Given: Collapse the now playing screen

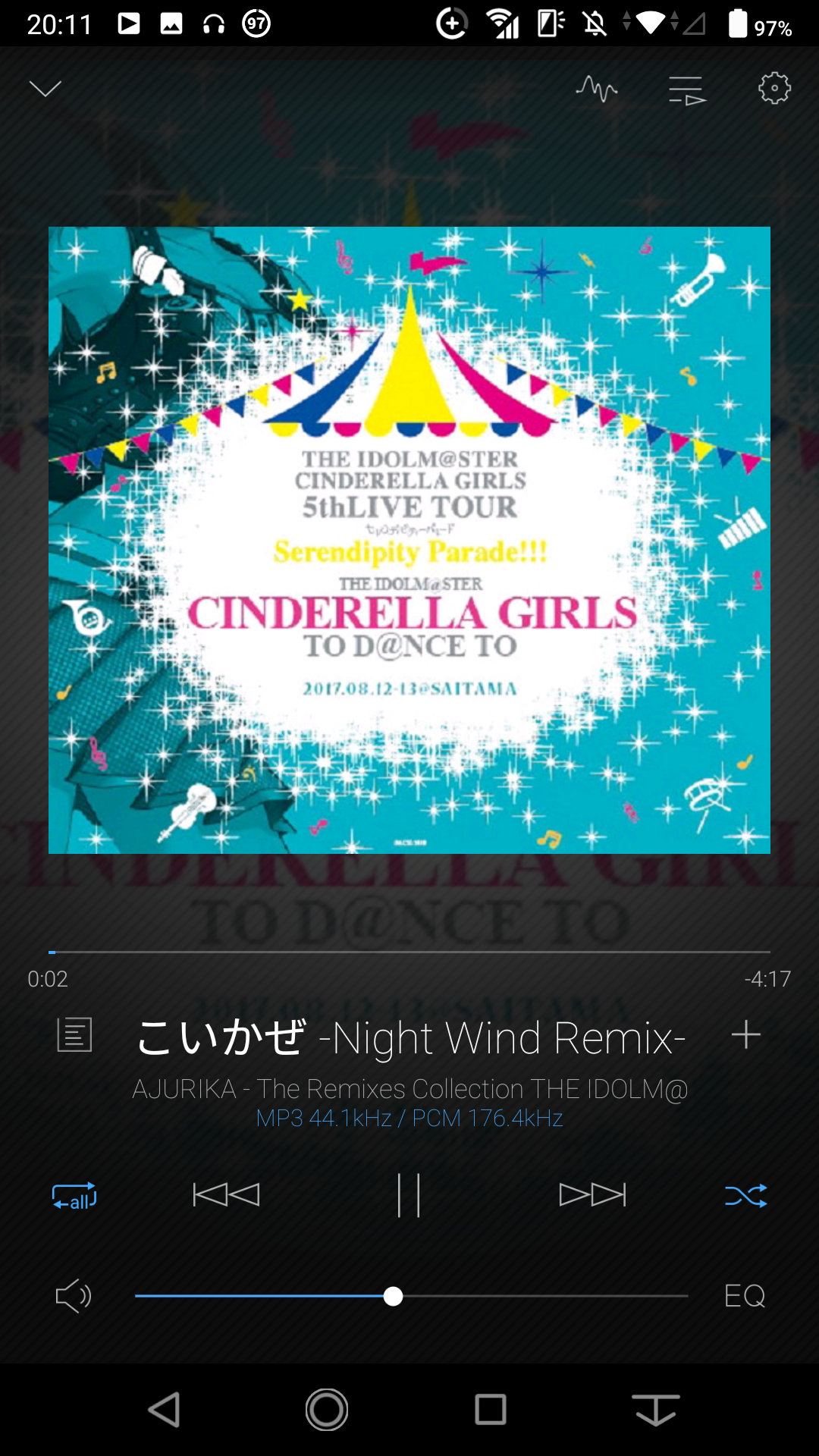Looking at the screenshot, I should coord(45,89).
